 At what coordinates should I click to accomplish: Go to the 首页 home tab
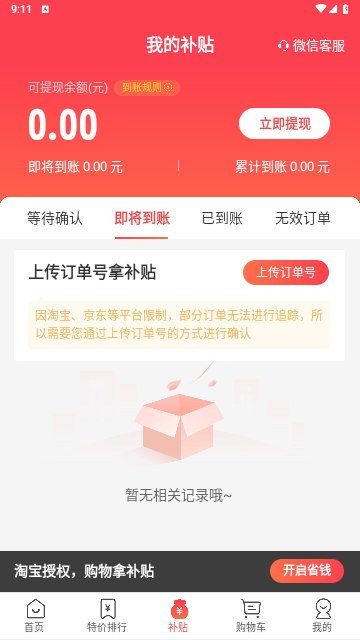[36, 616]
